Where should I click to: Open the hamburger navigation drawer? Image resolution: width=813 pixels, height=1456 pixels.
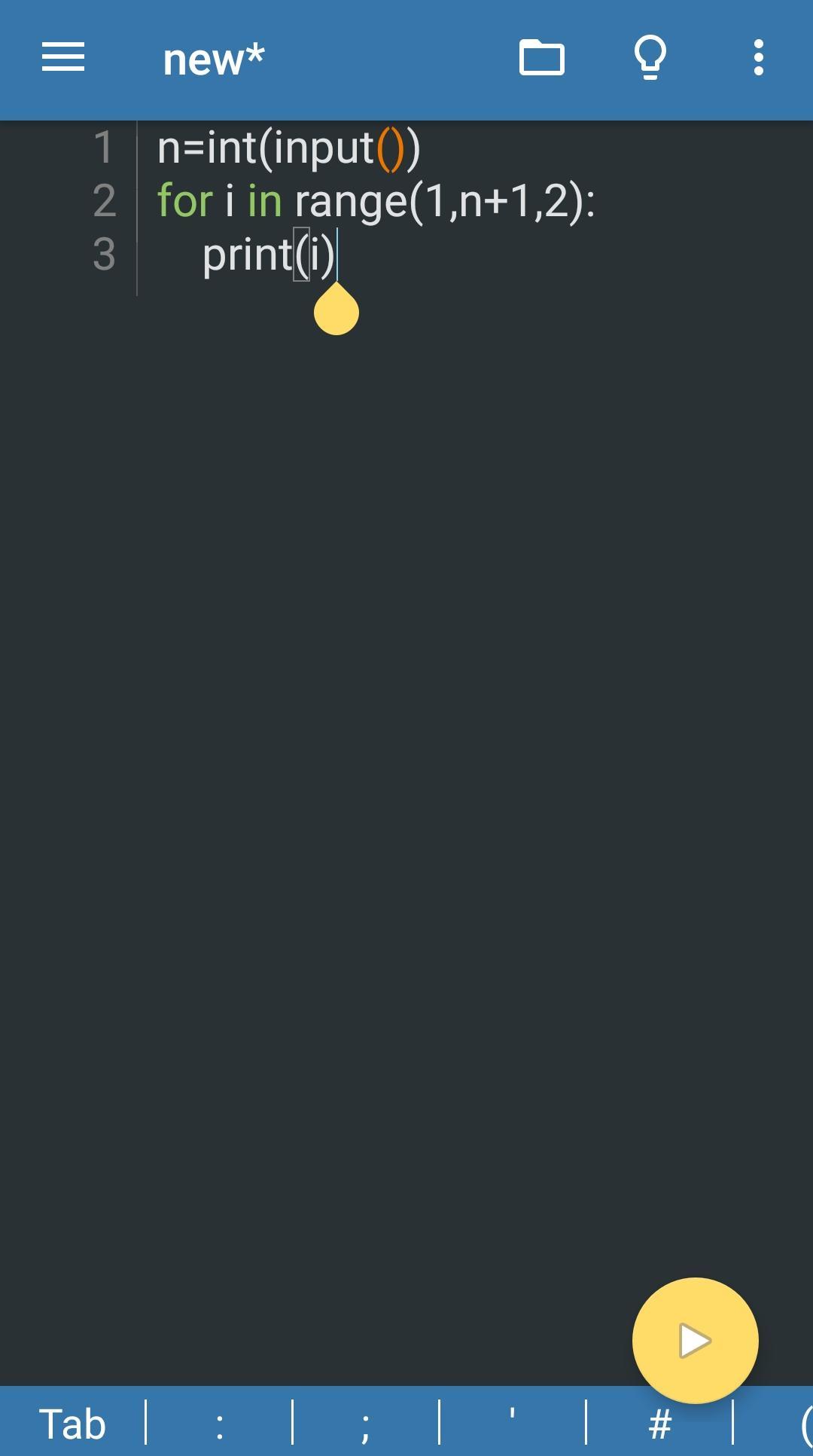tap(63, 58)
